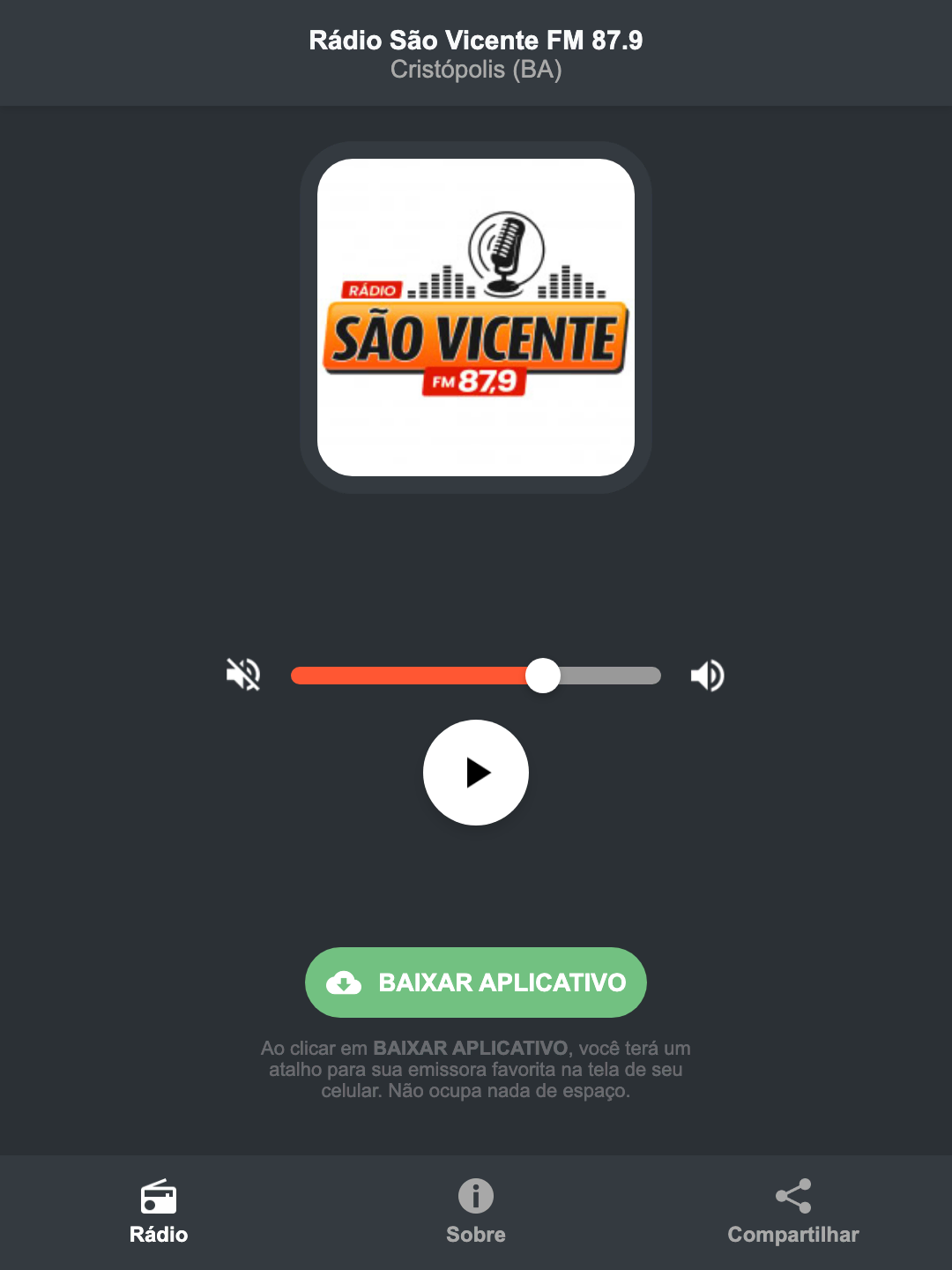The image size is (952, 1270).
Task: Click the Cristópolis (BA) subtitle text
Action: pyautogui.click(x=477, y=71)
